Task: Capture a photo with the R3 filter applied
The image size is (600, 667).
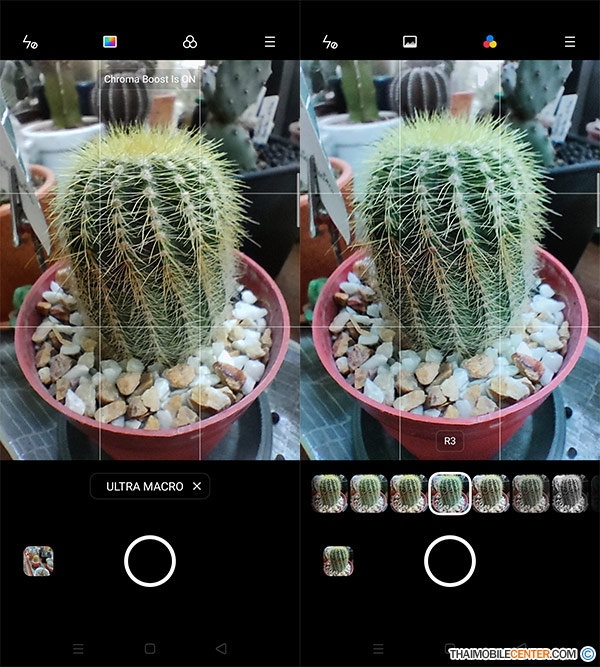Action: tap(450, 560)
